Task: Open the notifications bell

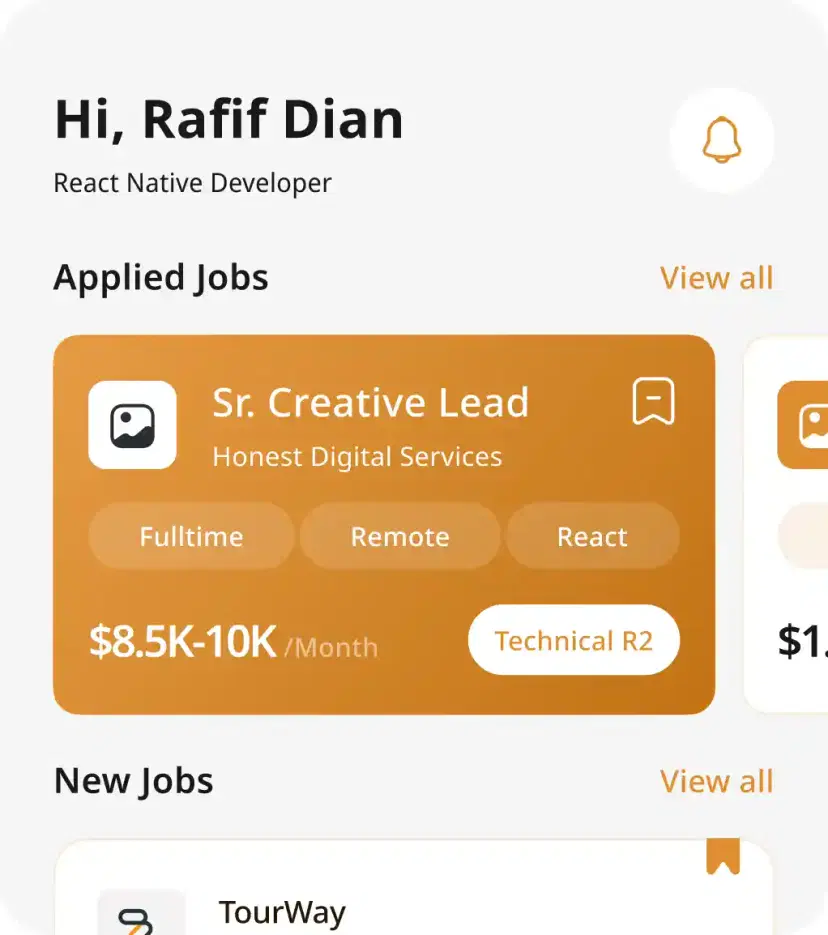Action: [x=721, y=140]
